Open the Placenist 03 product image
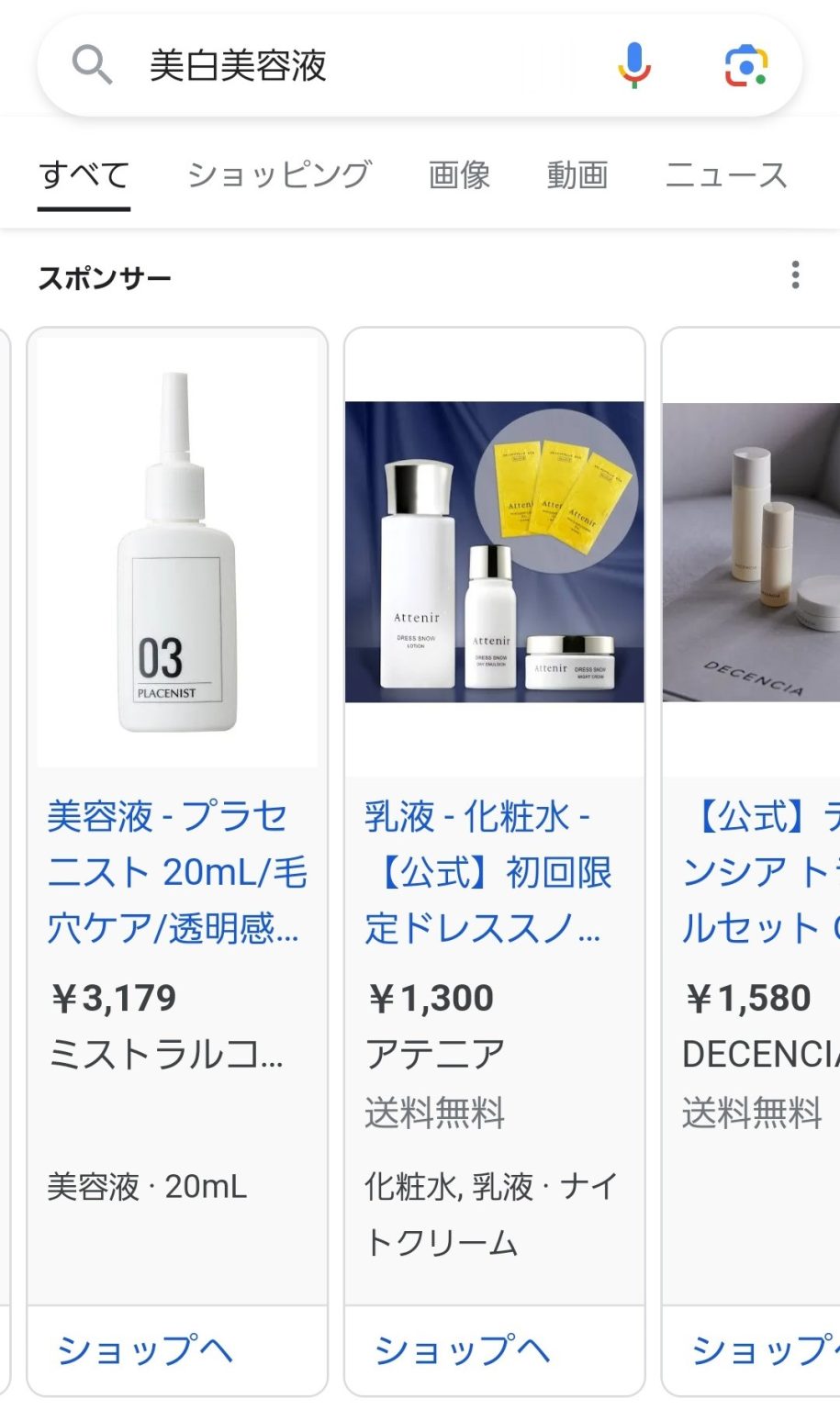The height and width of the screenshot is (1410, 840). (177, 553)
